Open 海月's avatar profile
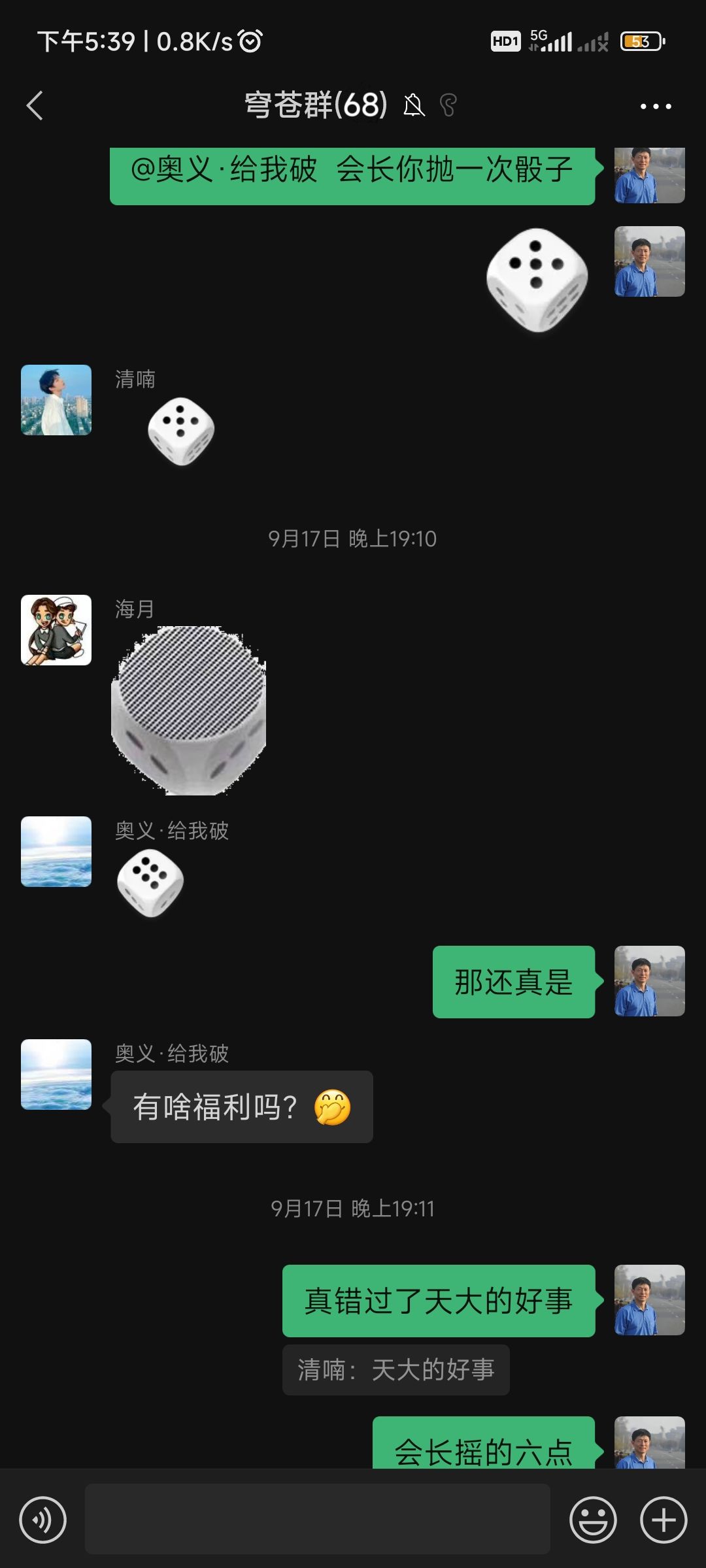The width and height of the screenshot is (706, 1568). coord(56,630)
